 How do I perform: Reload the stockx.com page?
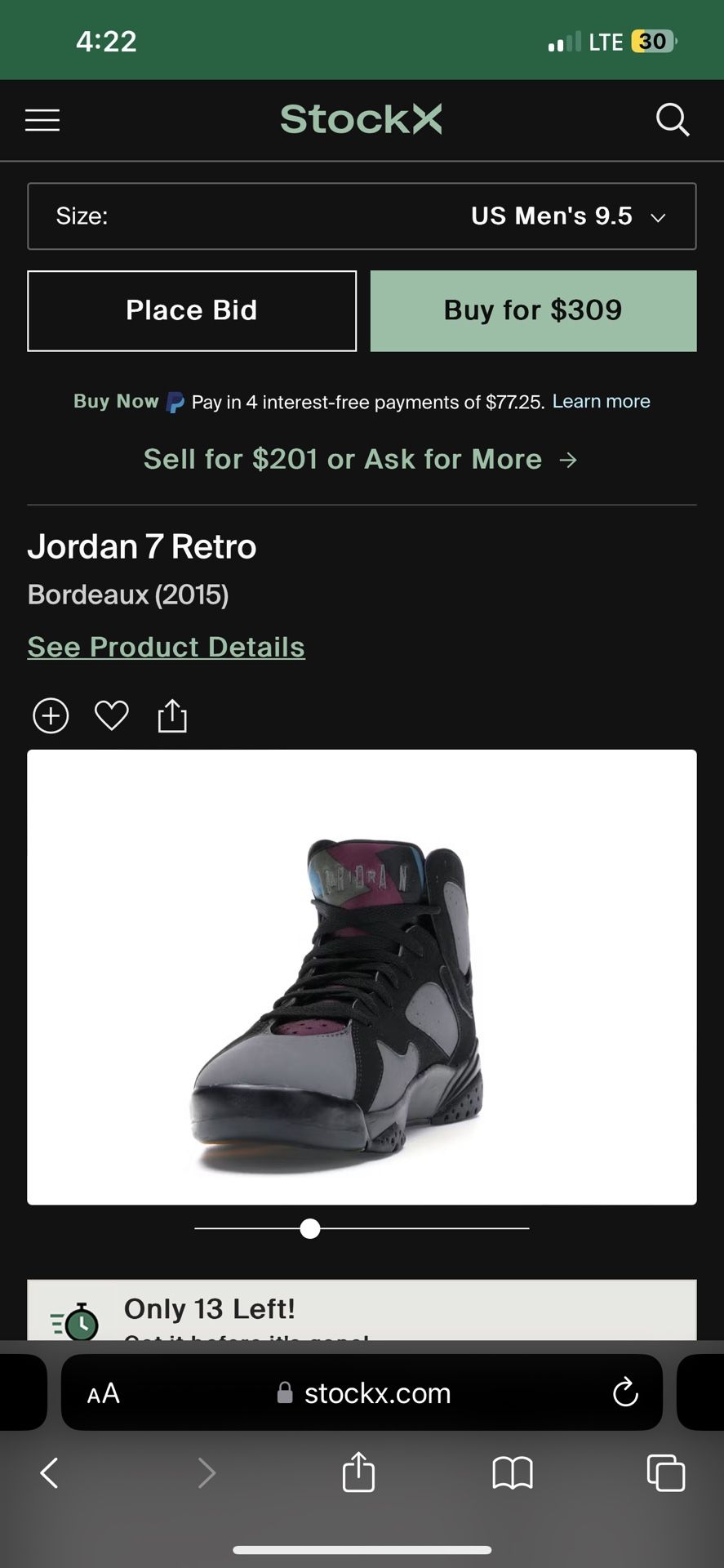coord(625,1392)
